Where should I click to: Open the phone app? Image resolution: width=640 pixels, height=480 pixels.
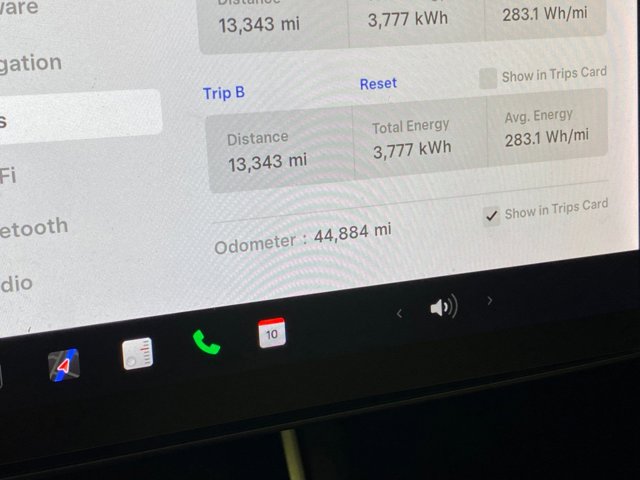coord(206,342)
